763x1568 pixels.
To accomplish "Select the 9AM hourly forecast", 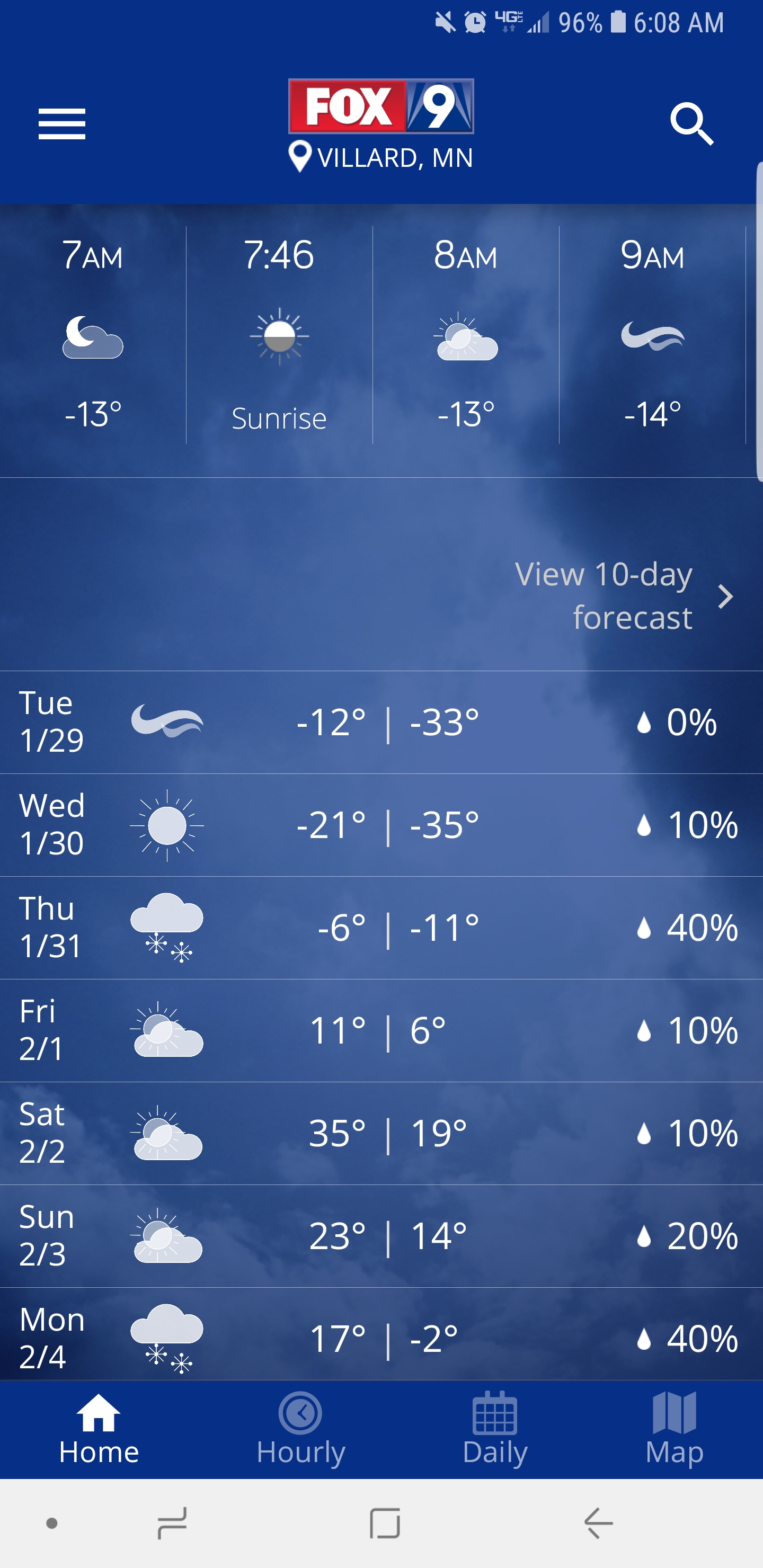I will coord(652,335).
